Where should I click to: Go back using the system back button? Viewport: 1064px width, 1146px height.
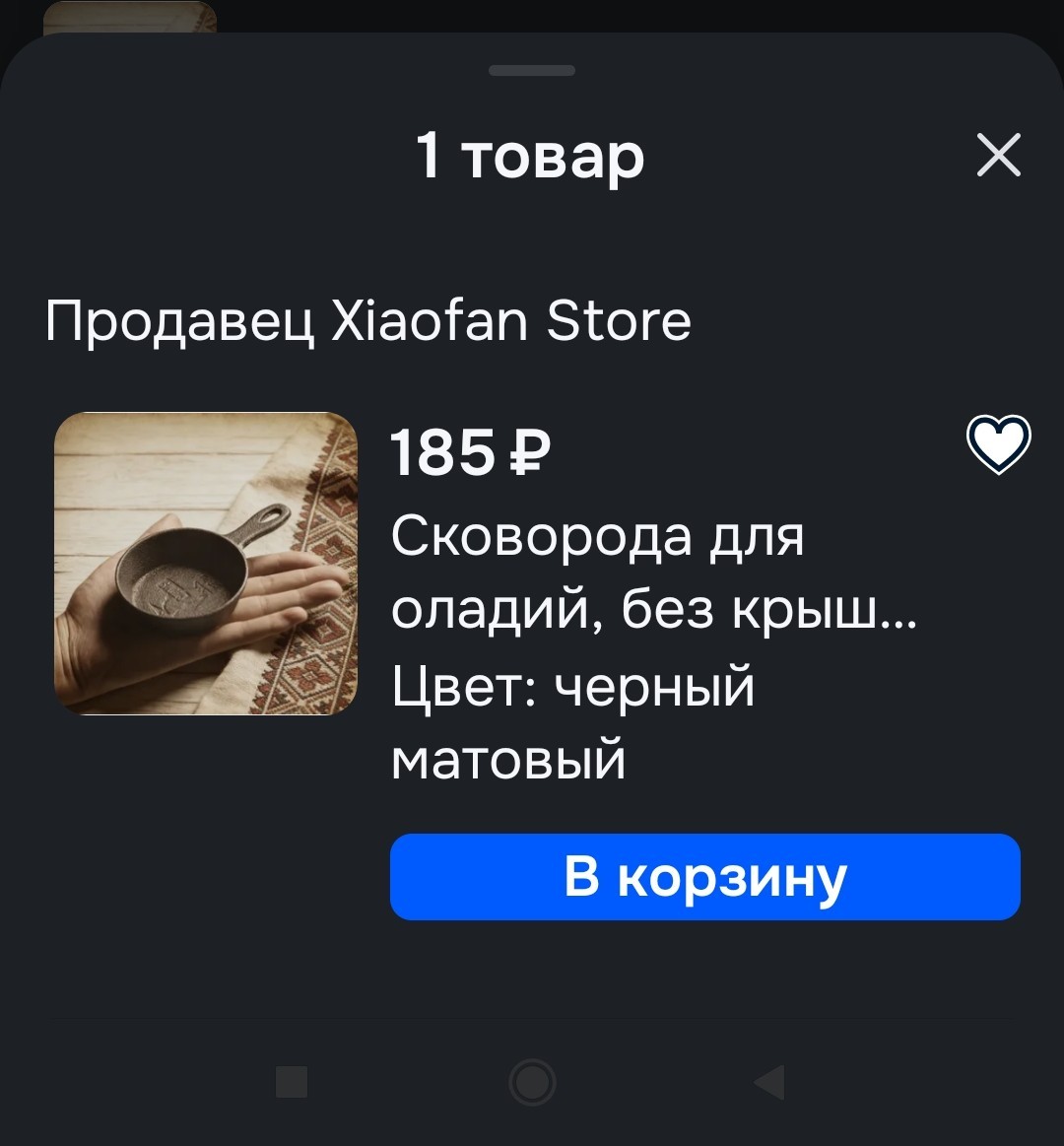(769, 1082)
